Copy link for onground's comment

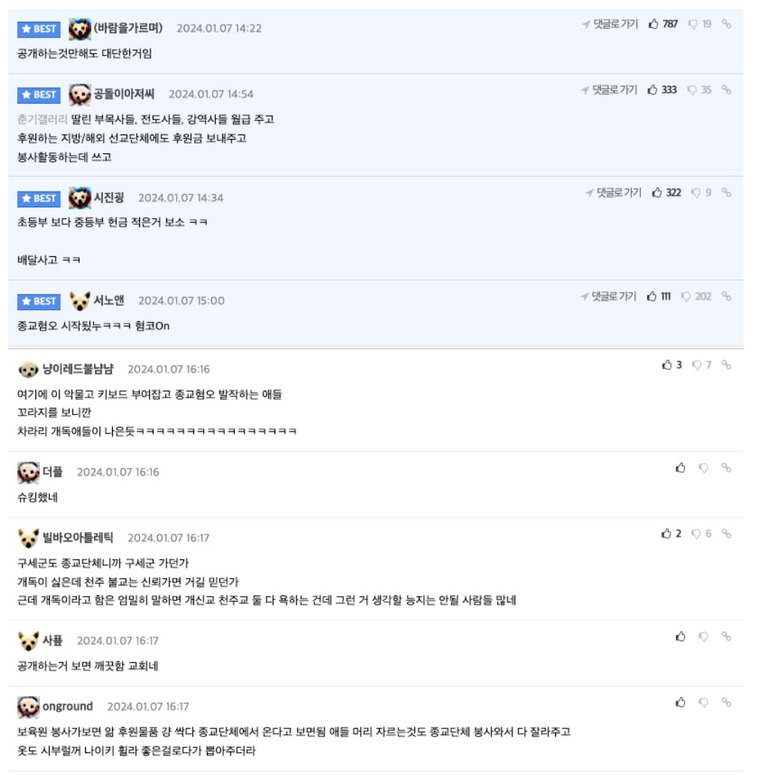(726, 703)
